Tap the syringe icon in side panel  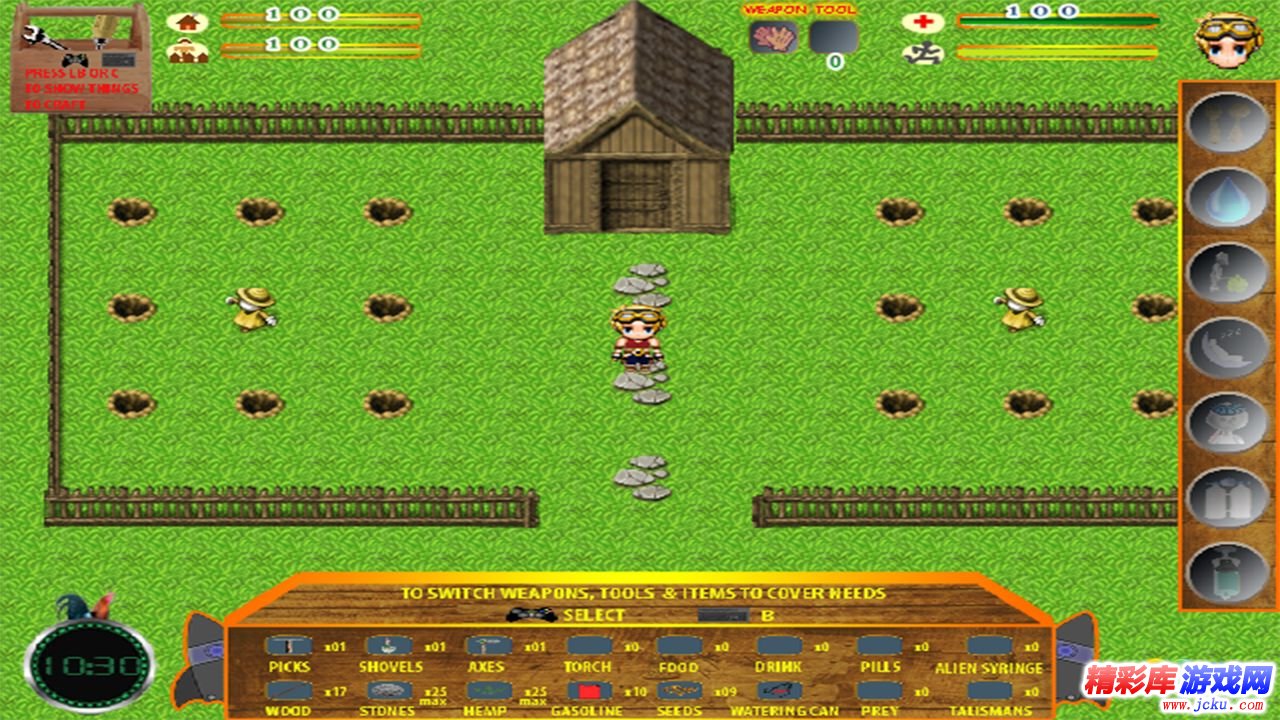tap(1227, 572)
